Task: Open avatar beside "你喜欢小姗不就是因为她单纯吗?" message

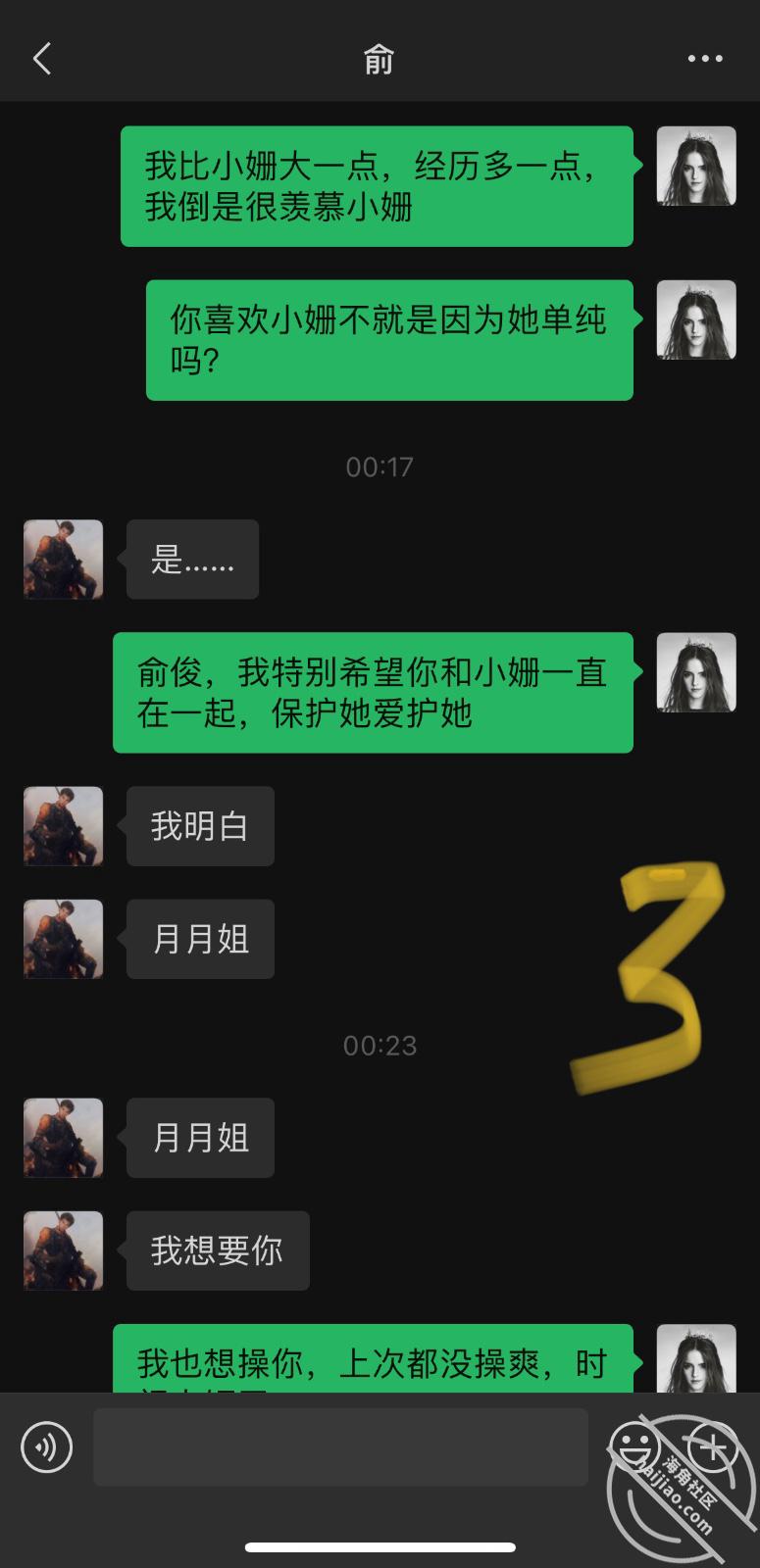Action: click(695, 320)
